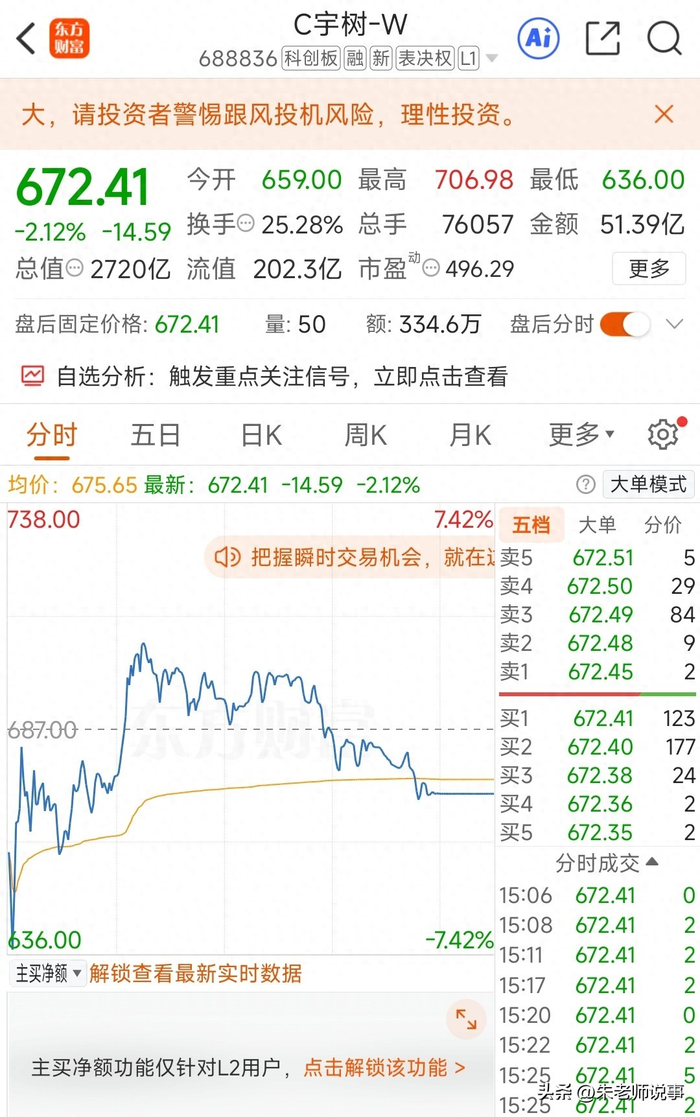Select the 月K chart tab

(470, 435)
